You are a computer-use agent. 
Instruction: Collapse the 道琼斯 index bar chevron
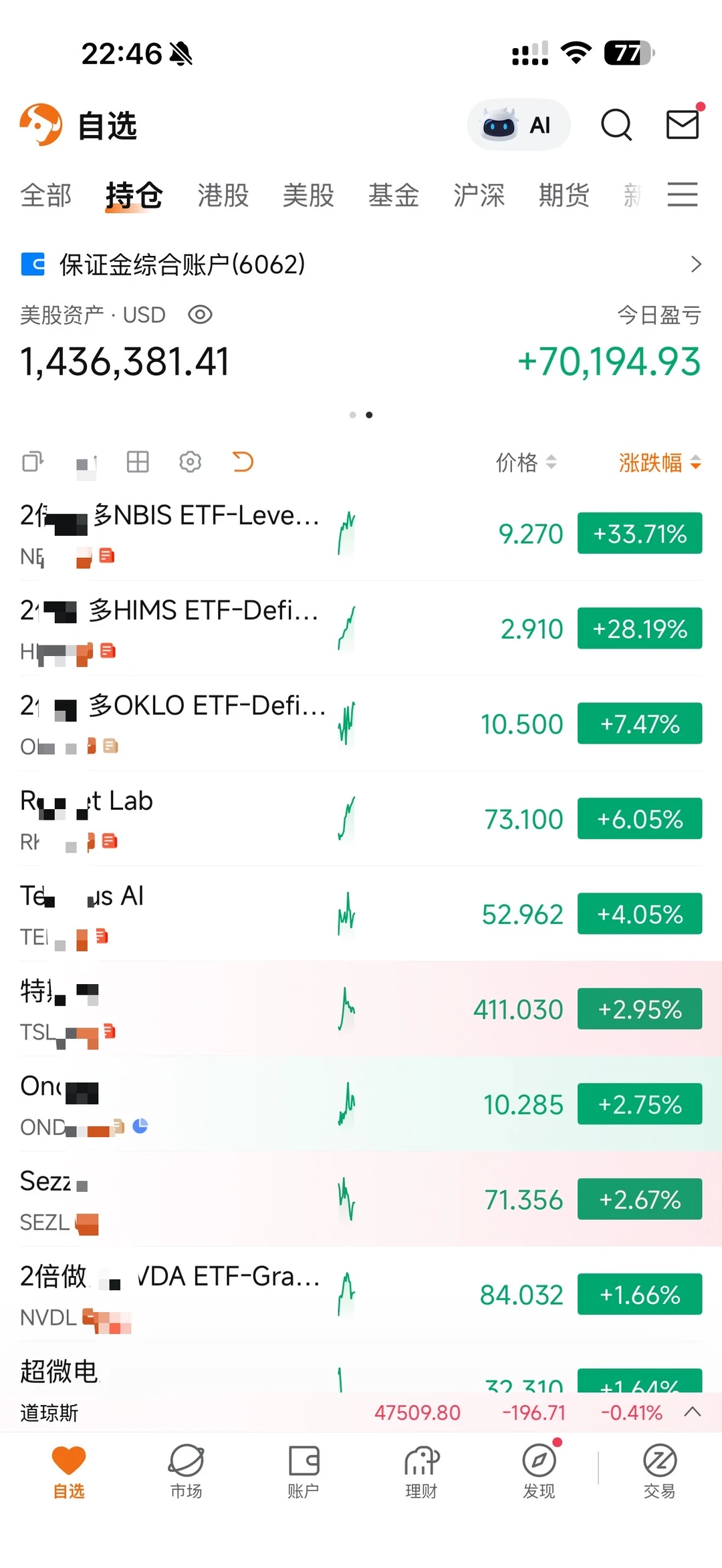tap(691, 1413)
